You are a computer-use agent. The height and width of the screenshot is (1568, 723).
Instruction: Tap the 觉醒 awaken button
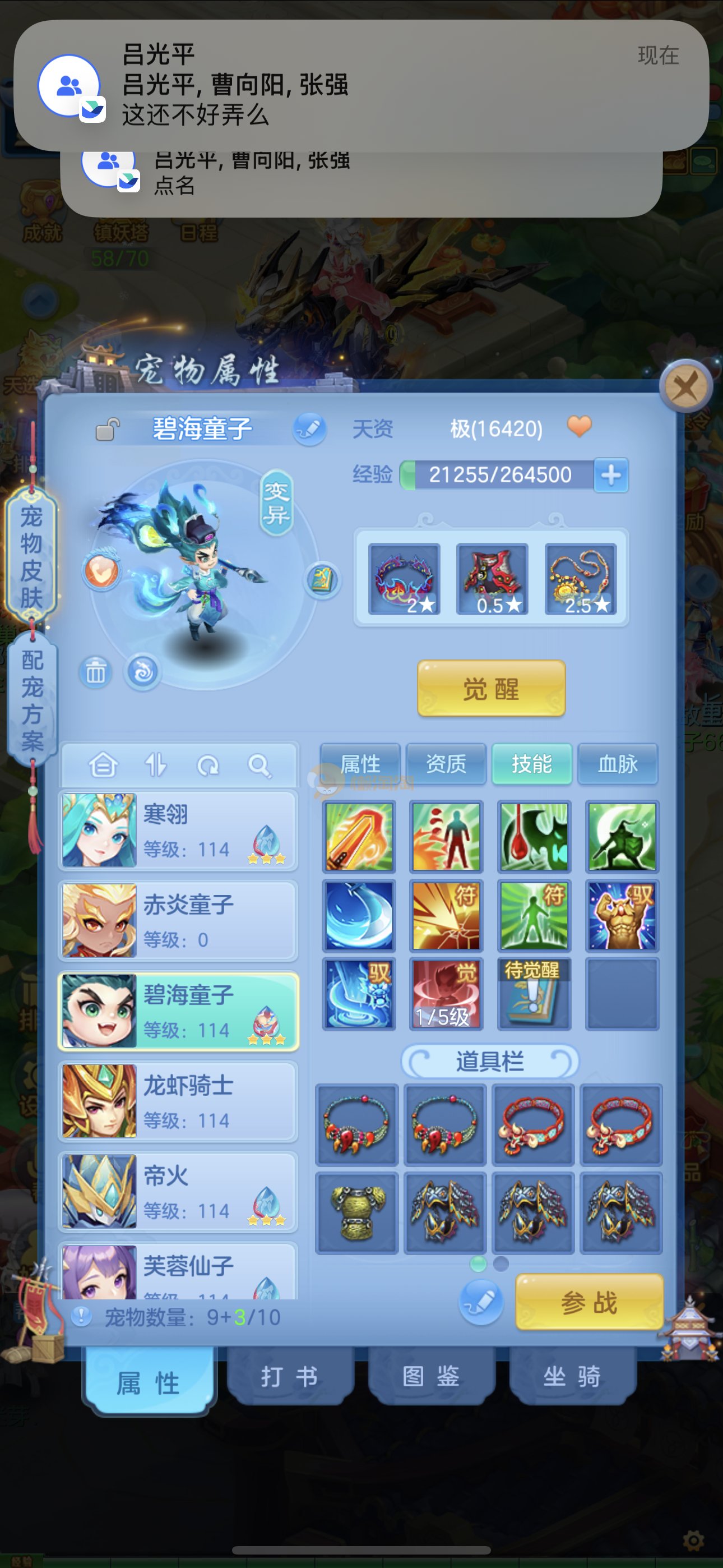click(x=491, y=689)
